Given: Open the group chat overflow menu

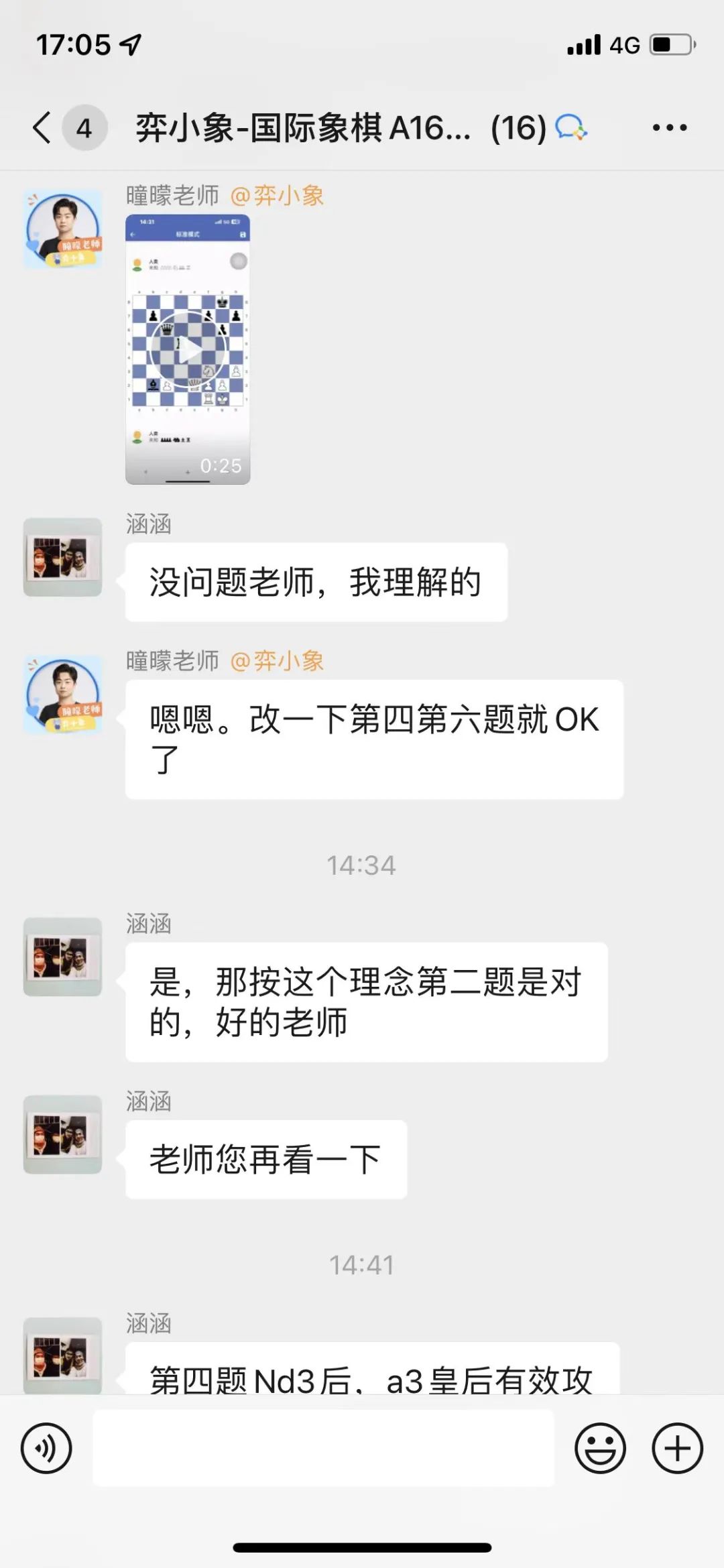Looking at the screenshot, I should [670, 127].
